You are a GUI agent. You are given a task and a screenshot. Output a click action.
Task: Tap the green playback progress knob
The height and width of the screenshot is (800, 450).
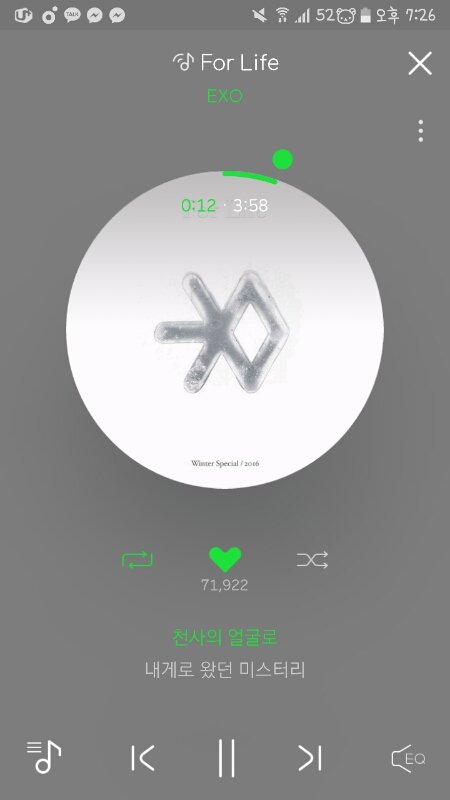coord(283,159)
